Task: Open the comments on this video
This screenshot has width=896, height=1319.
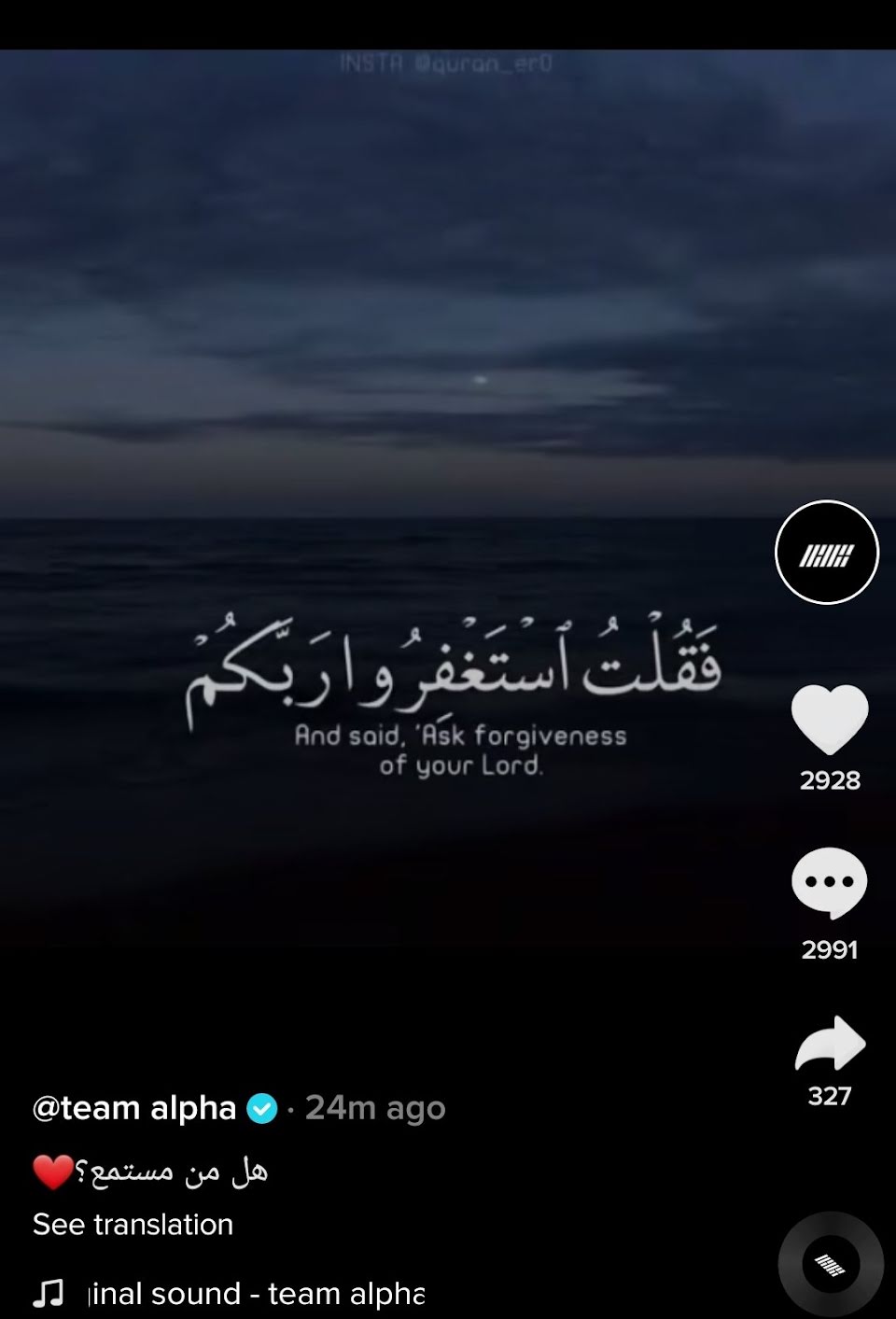Action: click(829, 883)
